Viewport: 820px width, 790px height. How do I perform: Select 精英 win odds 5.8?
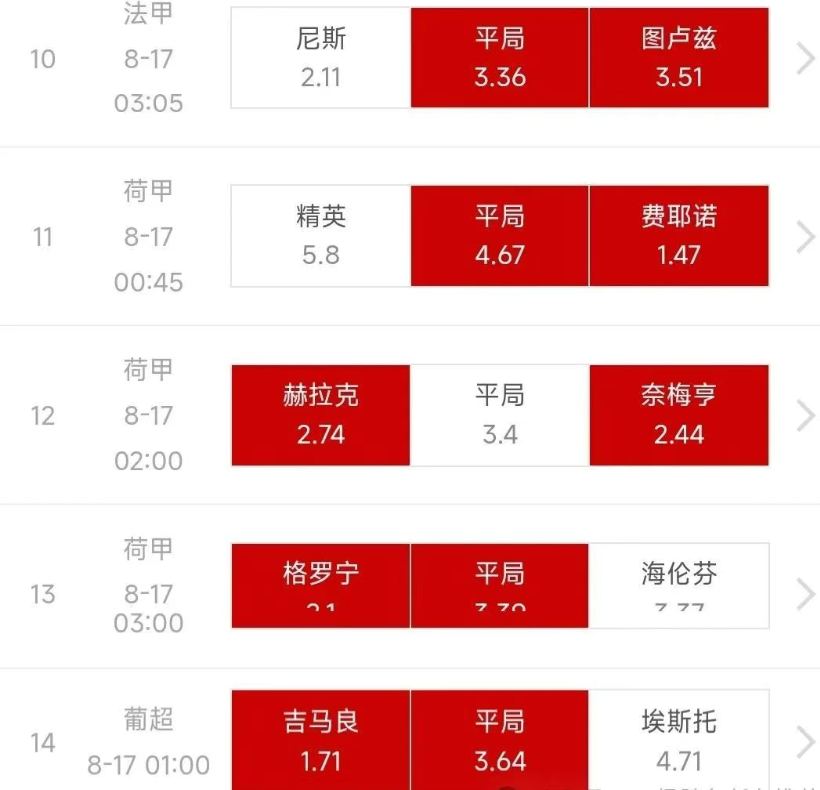(x=321, y=236)
